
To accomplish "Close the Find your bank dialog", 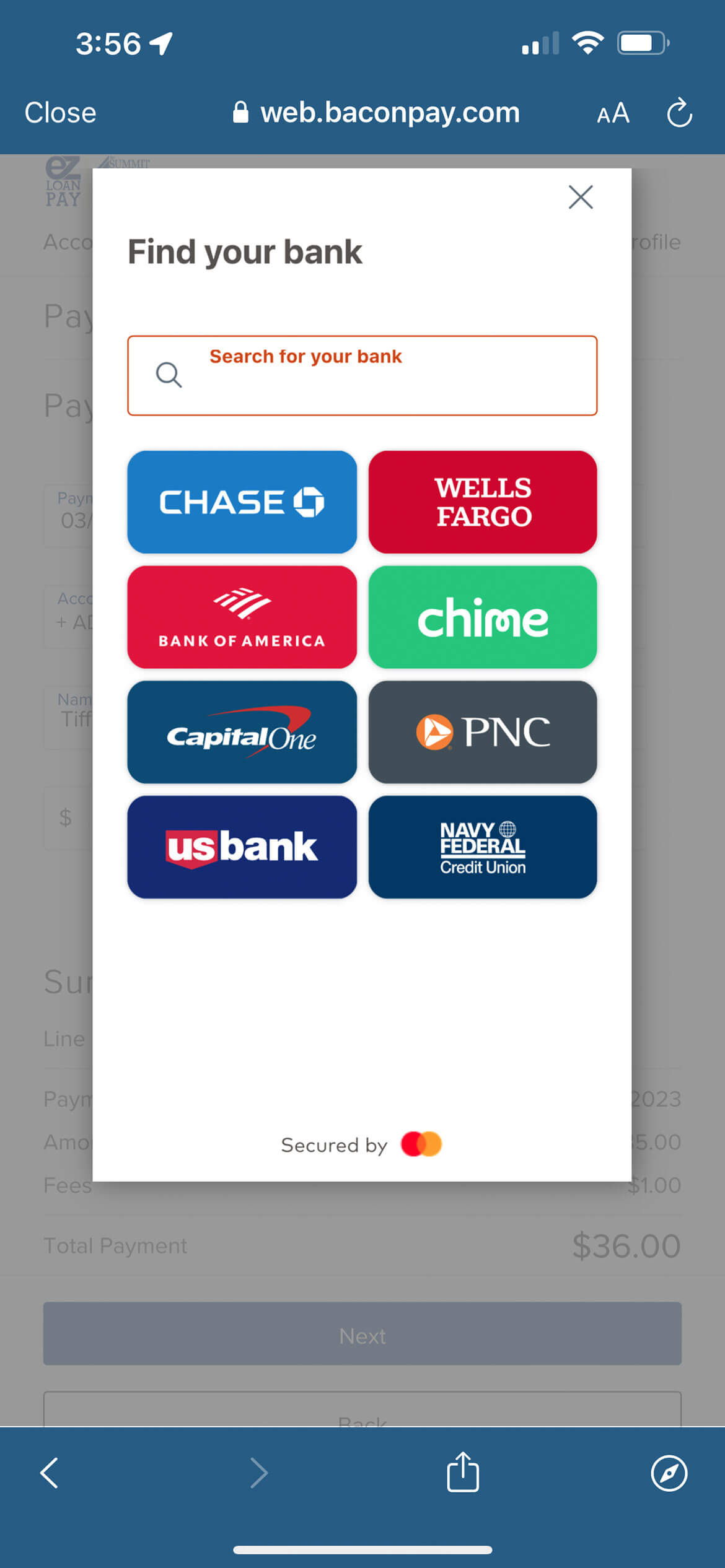I will 580,198.
